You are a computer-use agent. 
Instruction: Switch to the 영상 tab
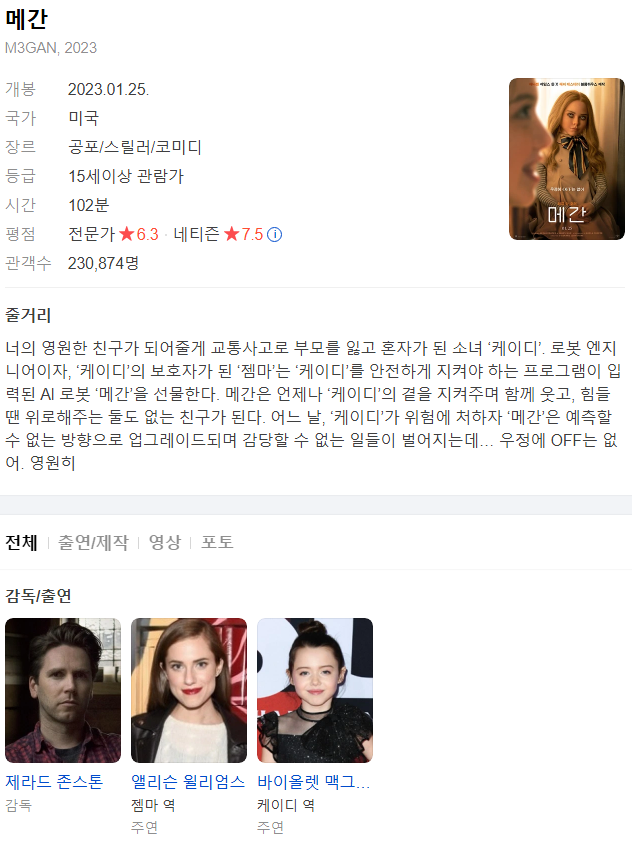(x=165, y=542)
